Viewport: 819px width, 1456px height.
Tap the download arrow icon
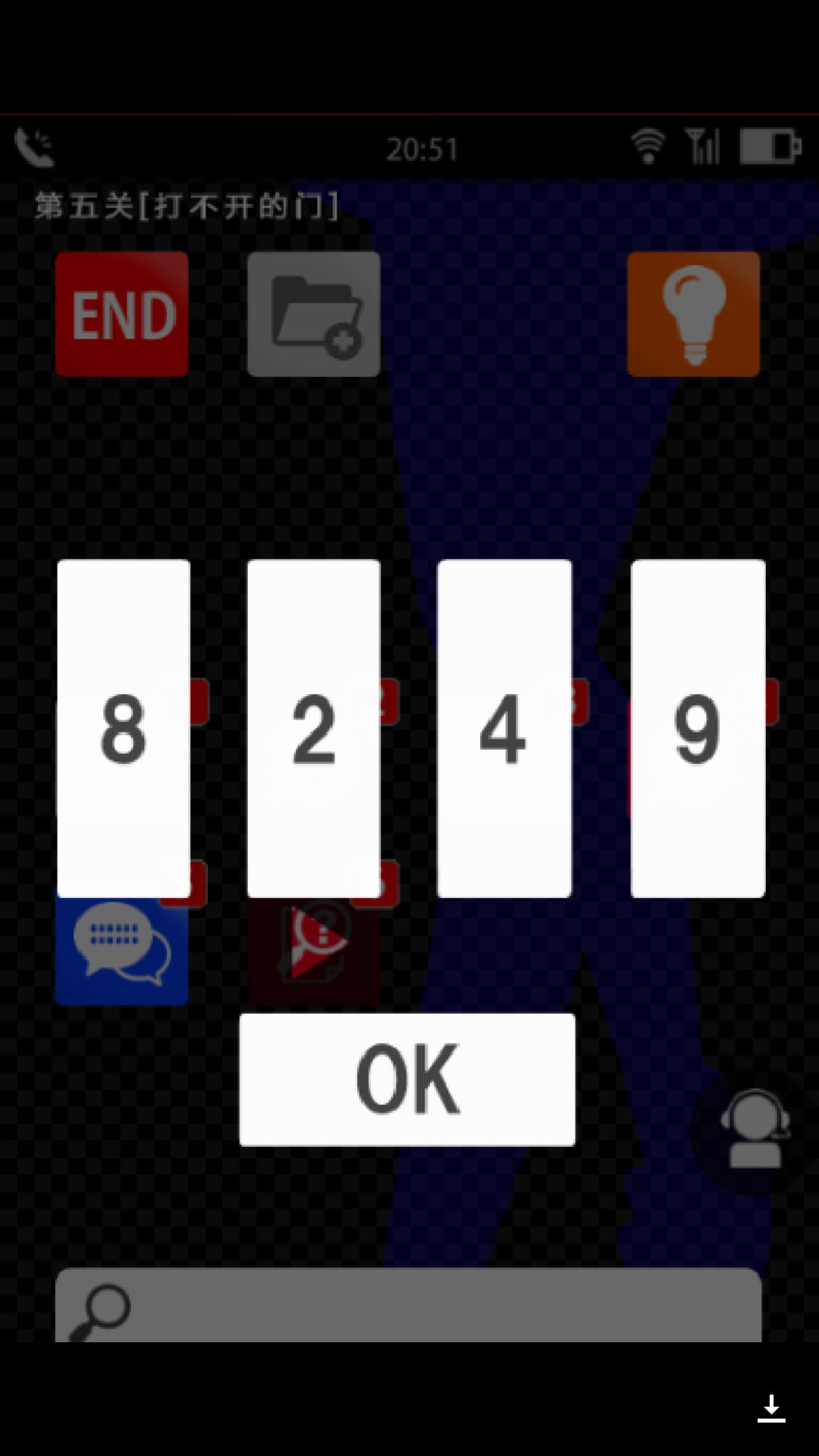click(x=771, y=1408)
